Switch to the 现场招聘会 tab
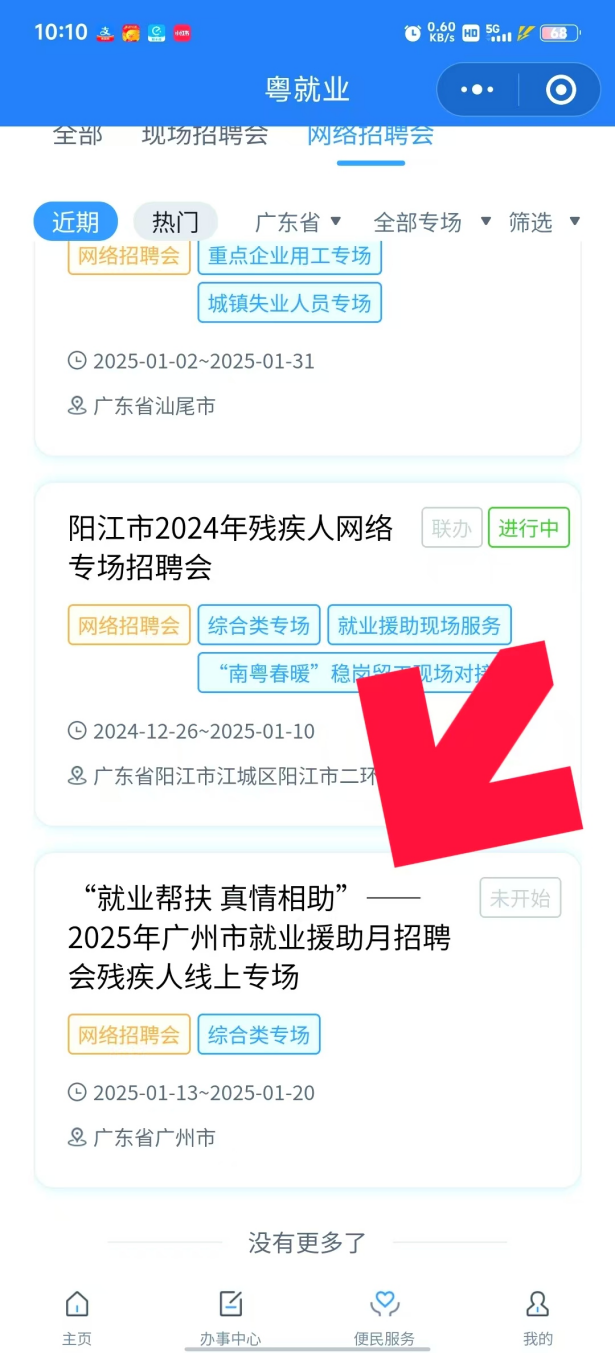 [205, 136]
